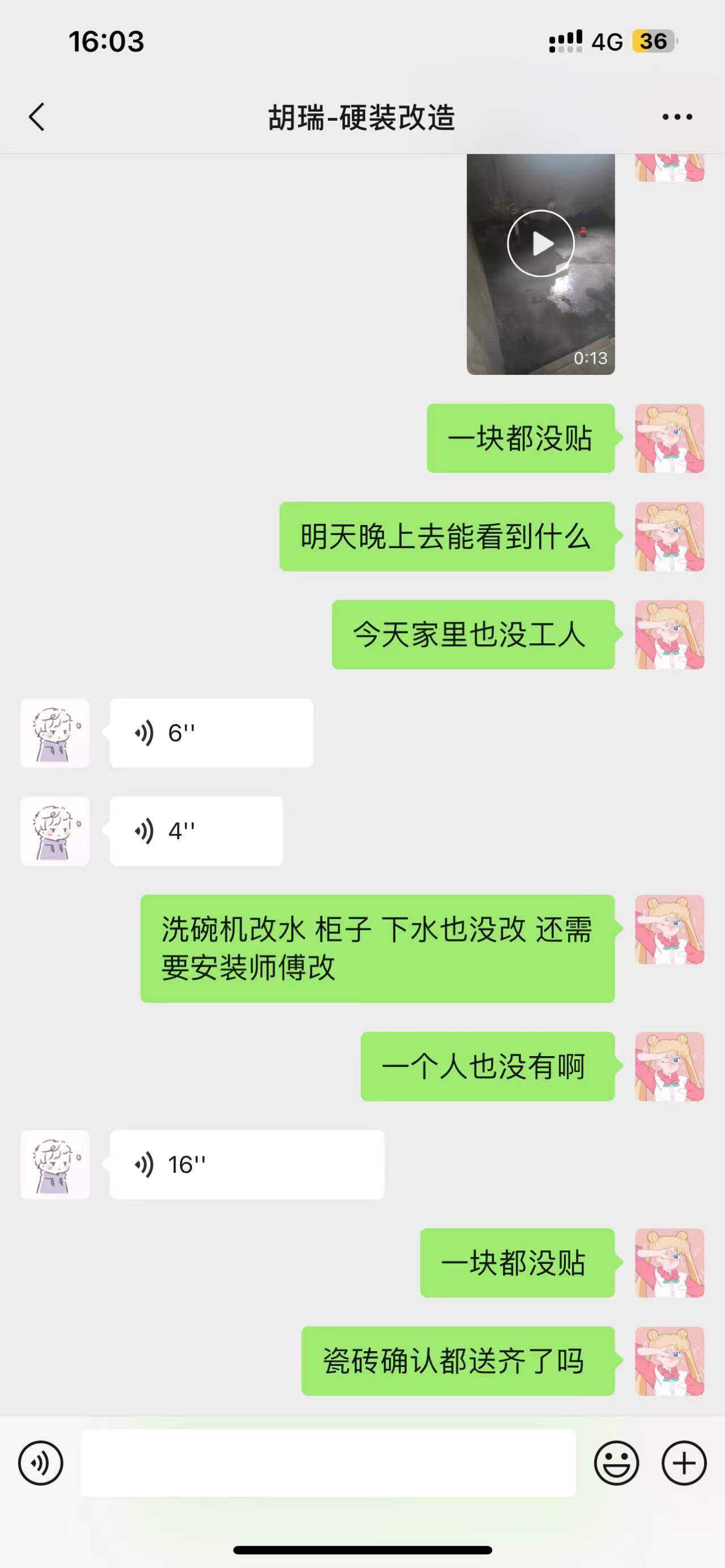Open chat info via the three-dots menu
This screenshot has width=725, height=1568.
(677, 117)
